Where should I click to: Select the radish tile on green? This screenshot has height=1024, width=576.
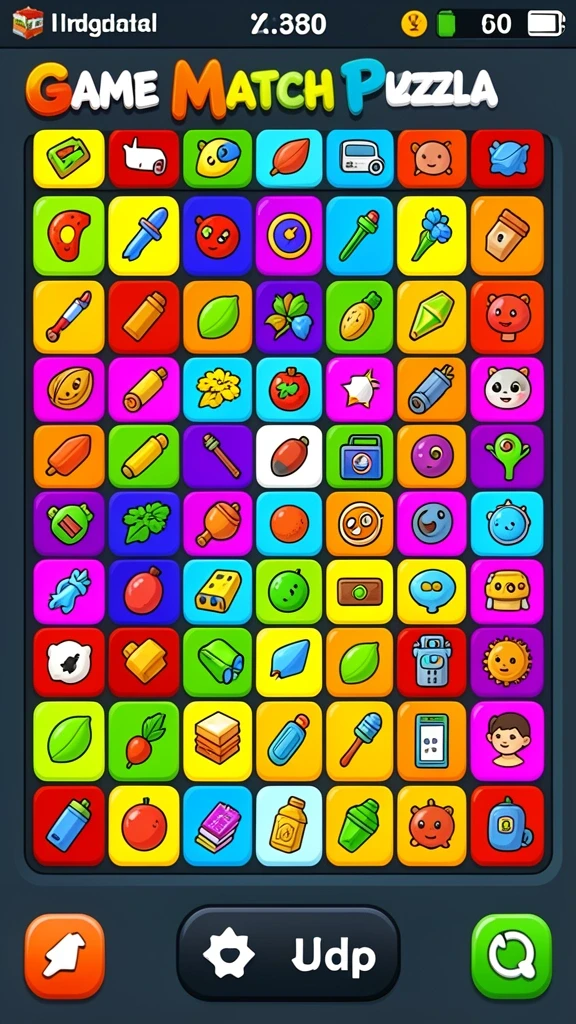144,741
